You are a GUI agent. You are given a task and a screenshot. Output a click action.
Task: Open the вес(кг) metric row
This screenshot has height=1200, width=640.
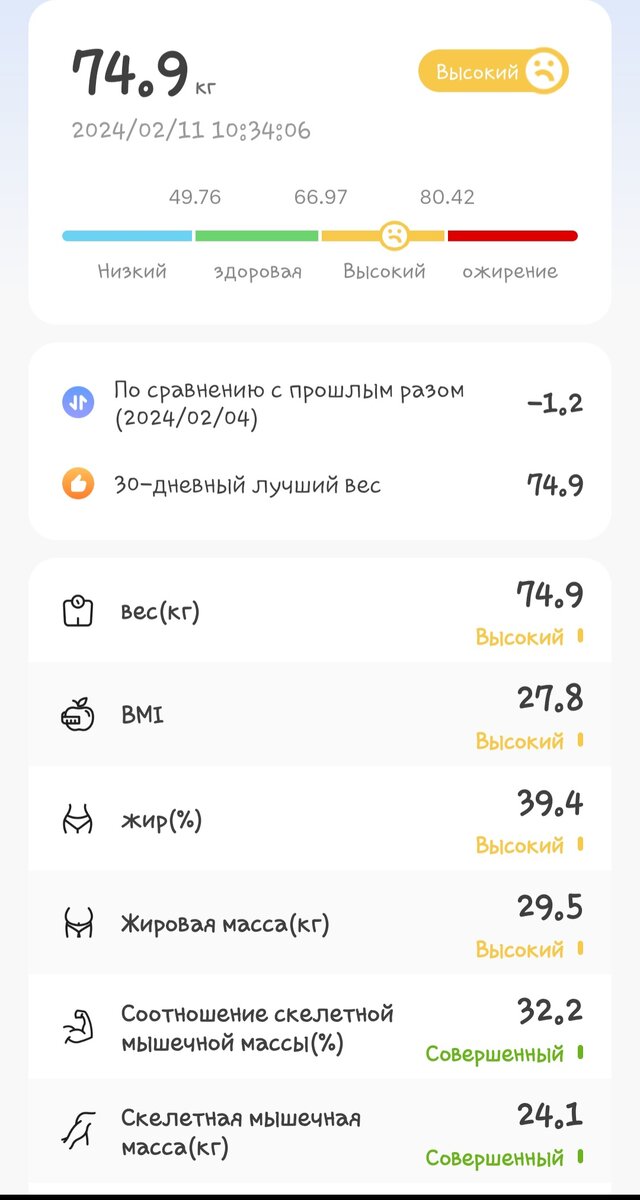(320, 610)
